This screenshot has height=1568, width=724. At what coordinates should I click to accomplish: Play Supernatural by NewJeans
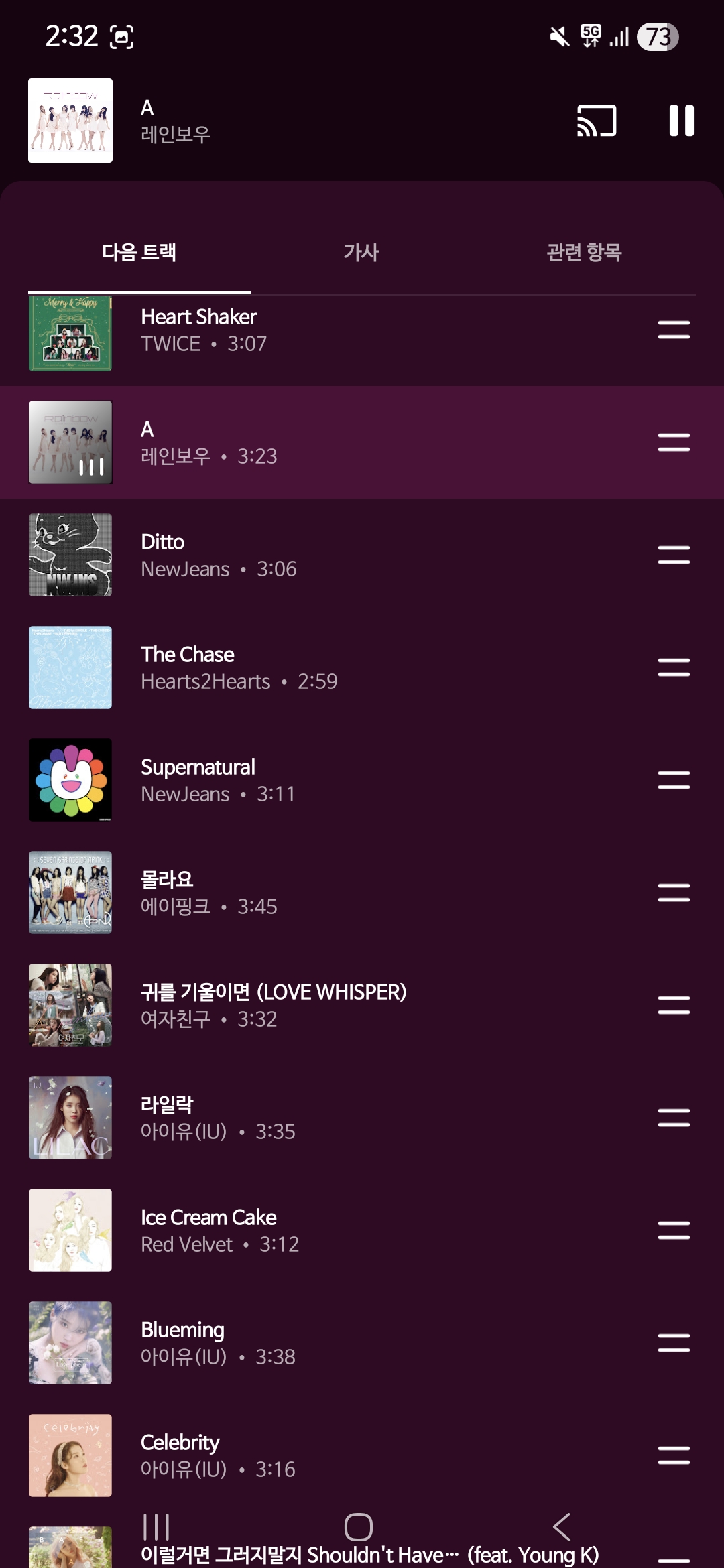coord(268,780)
